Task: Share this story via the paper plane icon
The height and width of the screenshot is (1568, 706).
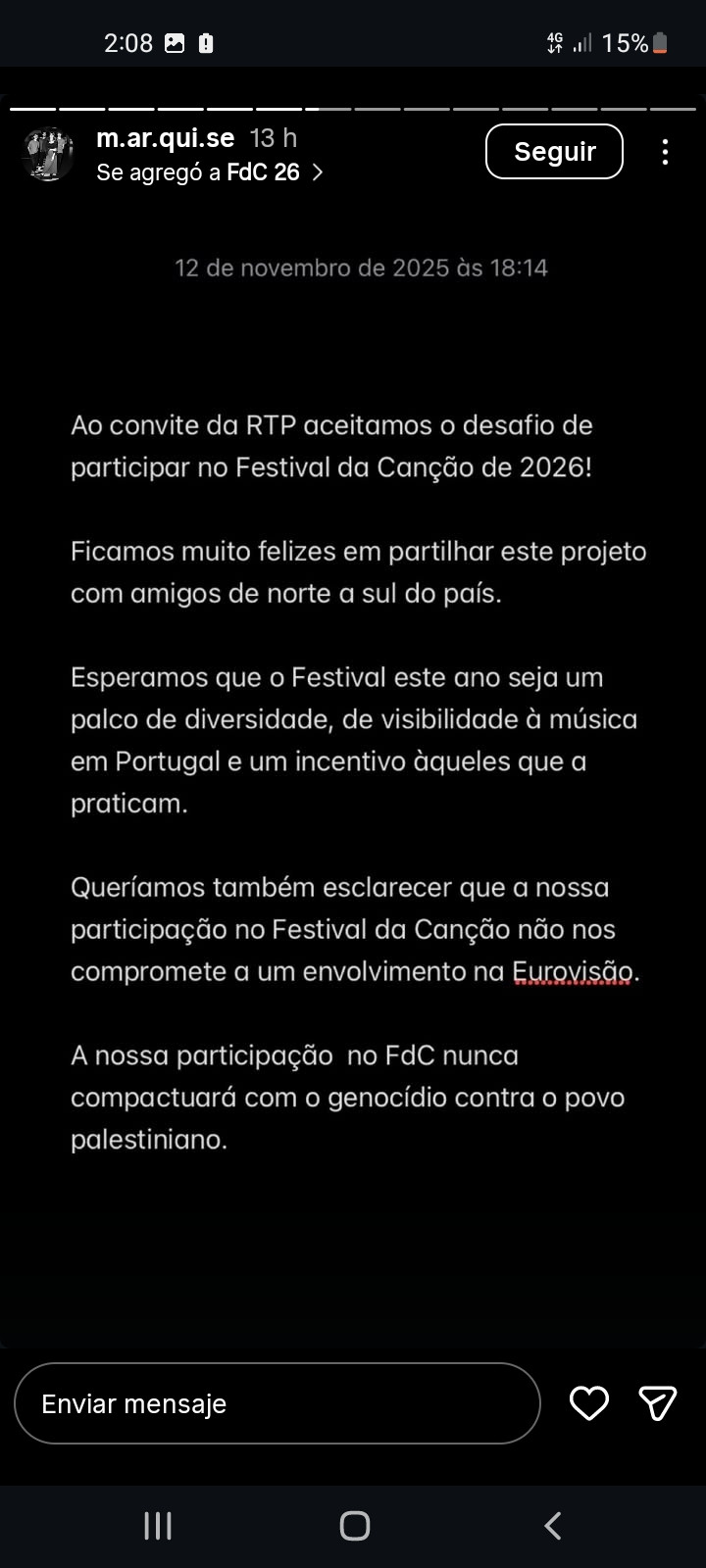Action: (x=657, y=1403)
